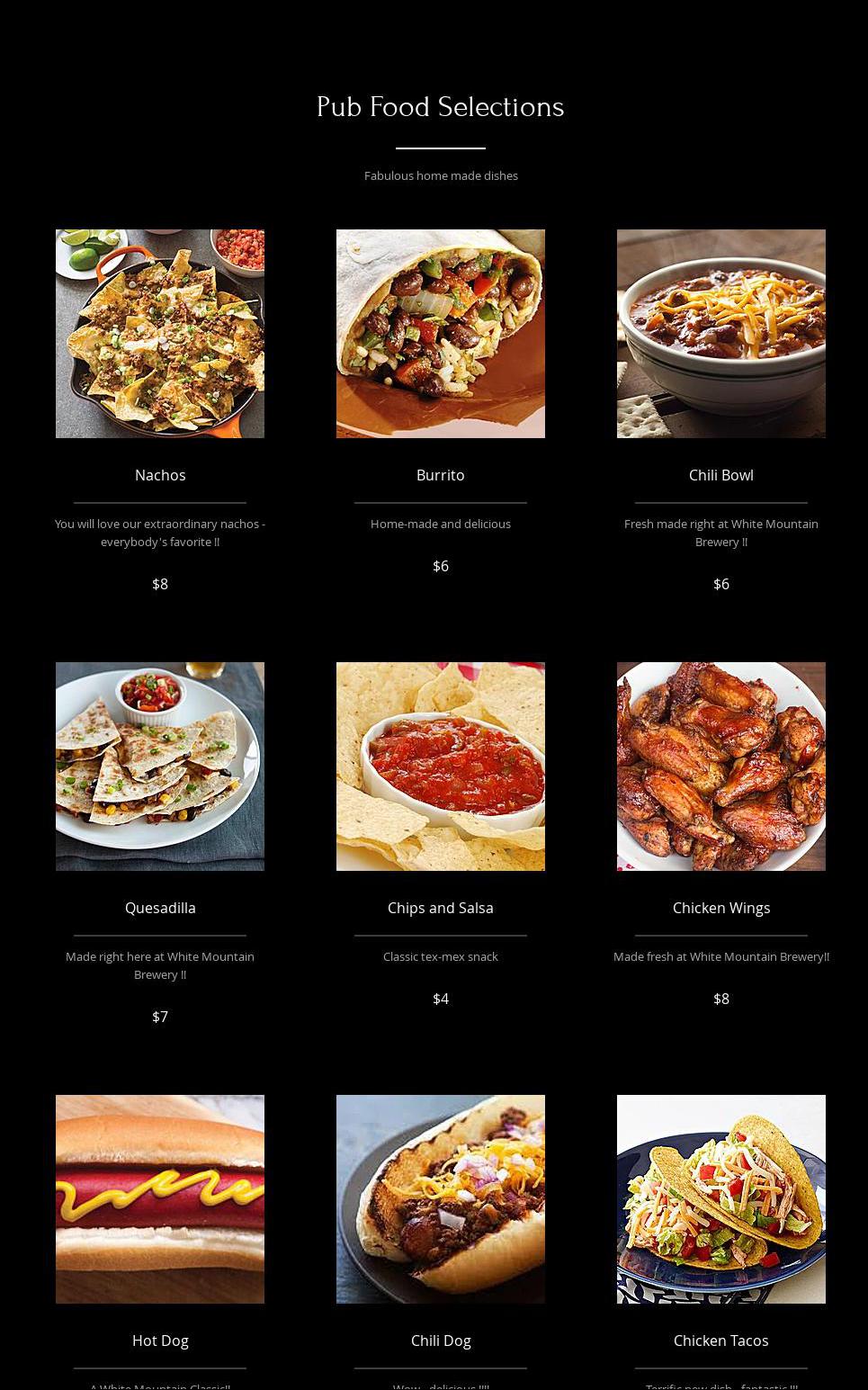Select the Chips and Salsa image

tap(441, 767)
